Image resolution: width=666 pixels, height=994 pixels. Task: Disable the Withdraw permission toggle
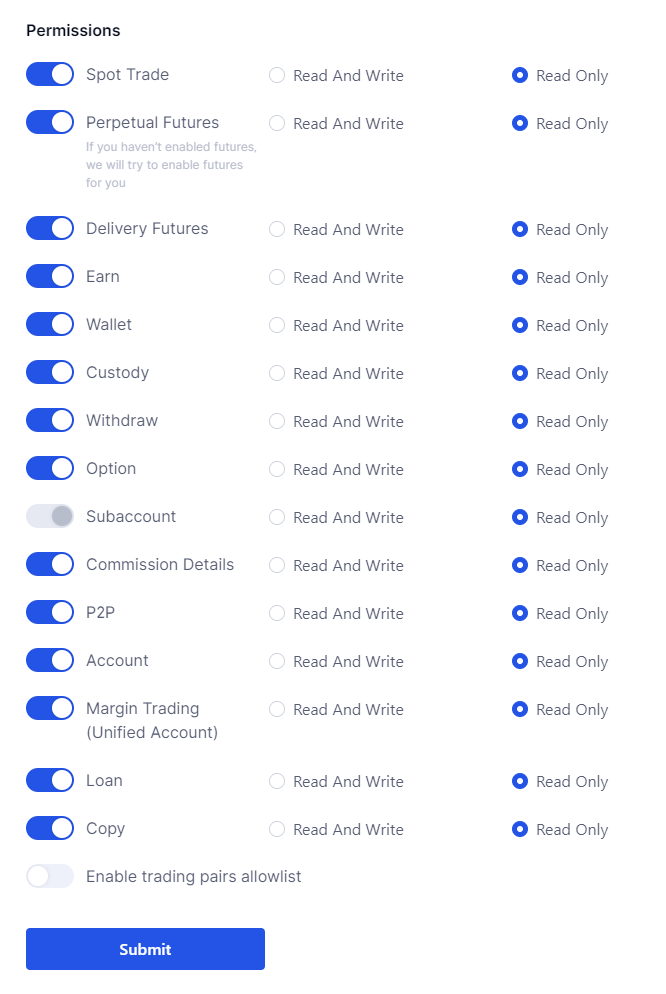50,420
